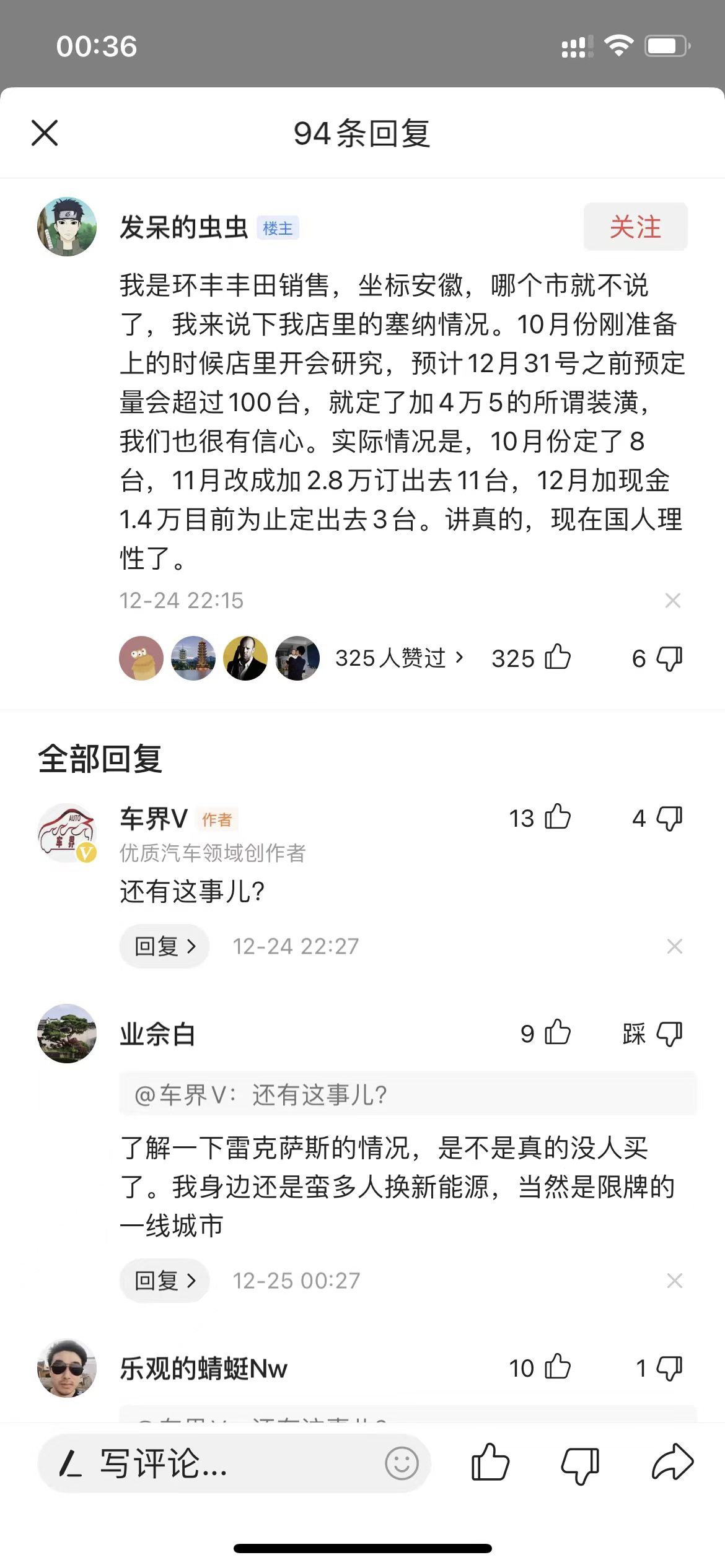725x1568 pixels.
Task: Tap the thumbs-up in bottom bar
Action: [x=490, y=1463]
